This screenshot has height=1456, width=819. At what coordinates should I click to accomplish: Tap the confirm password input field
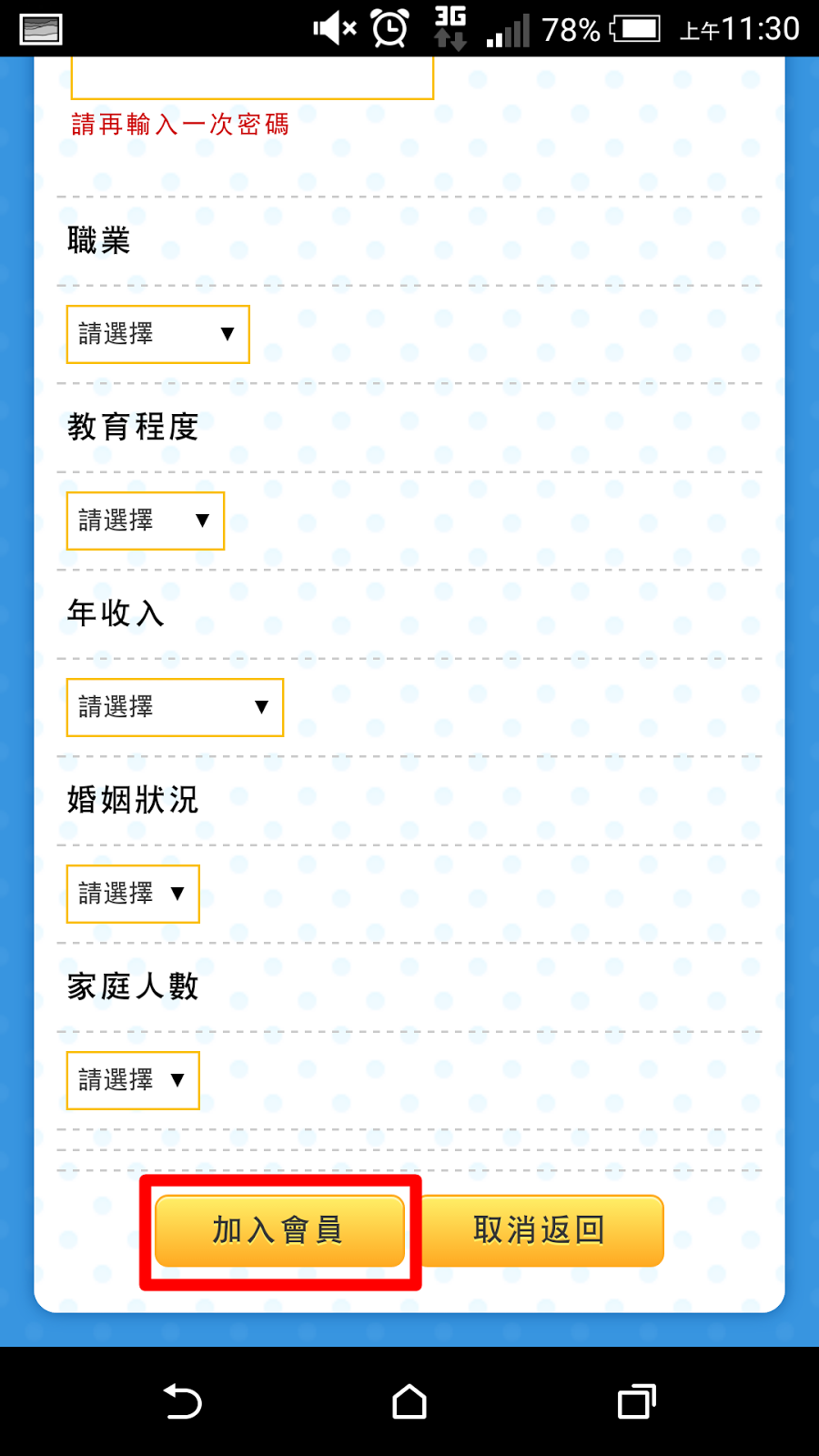[252, 78]
